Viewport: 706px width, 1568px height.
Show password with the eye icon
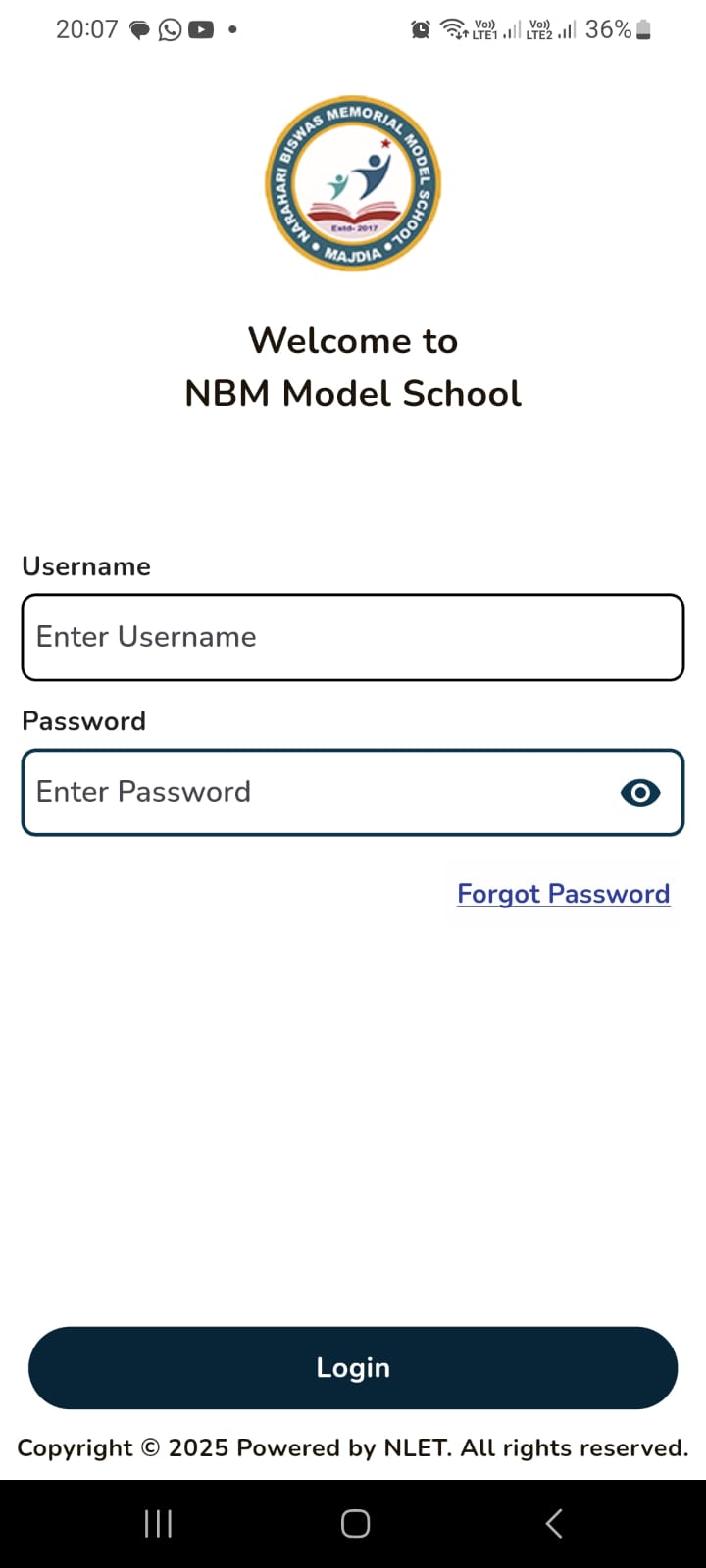(x=640, y=793)
